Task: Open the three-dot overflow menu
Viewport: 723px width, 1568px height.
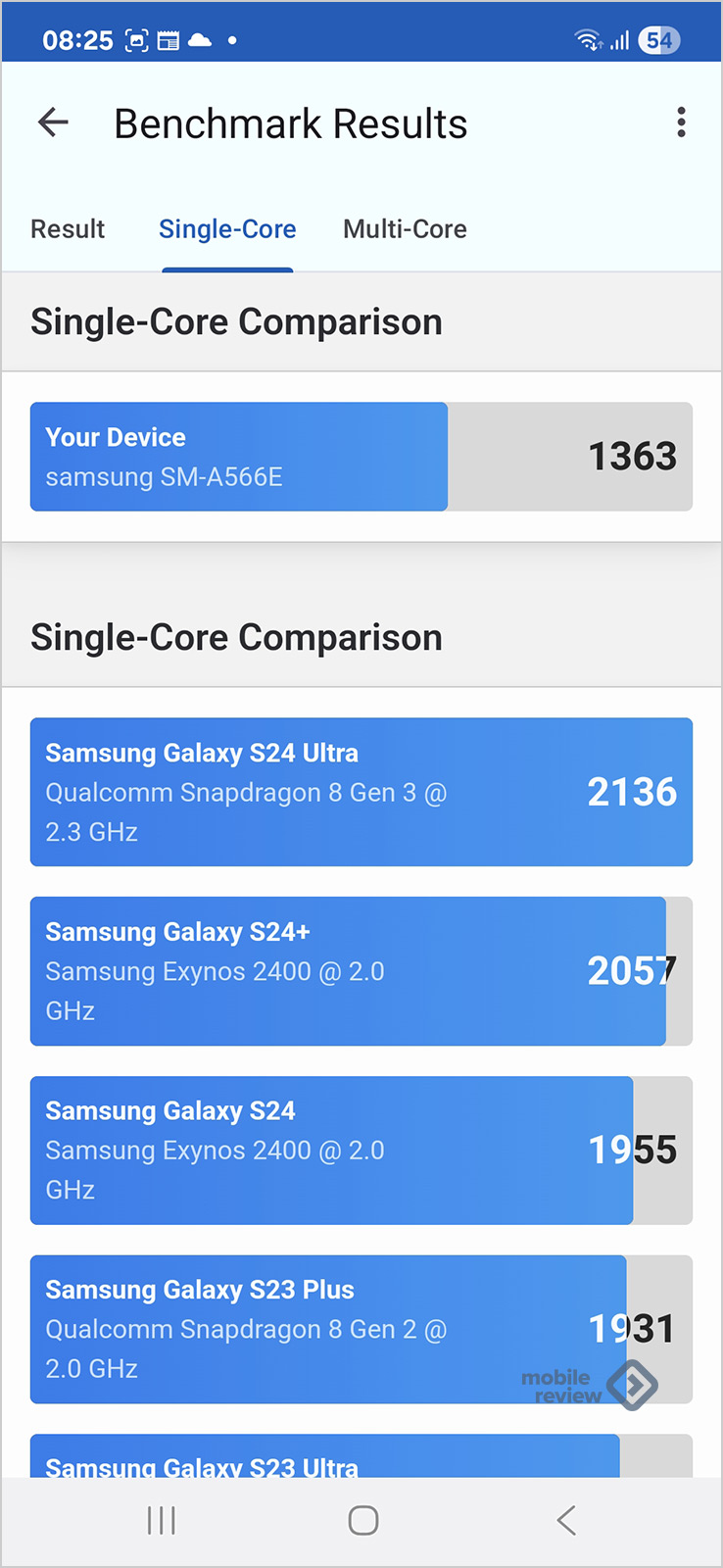Action: pyautogui.click(x=681, y=122)
